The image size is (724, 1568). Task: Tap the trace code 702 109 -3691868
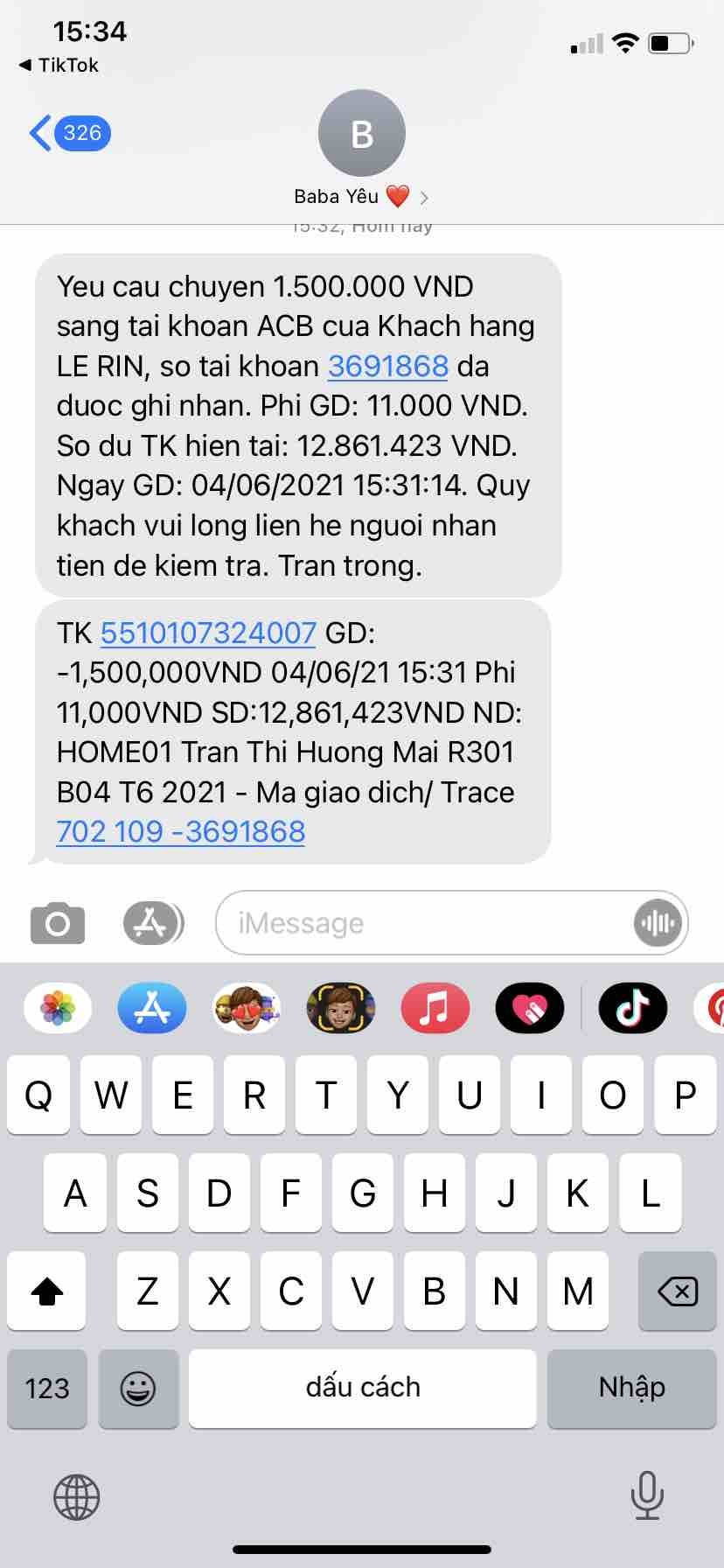coord(181,831)
